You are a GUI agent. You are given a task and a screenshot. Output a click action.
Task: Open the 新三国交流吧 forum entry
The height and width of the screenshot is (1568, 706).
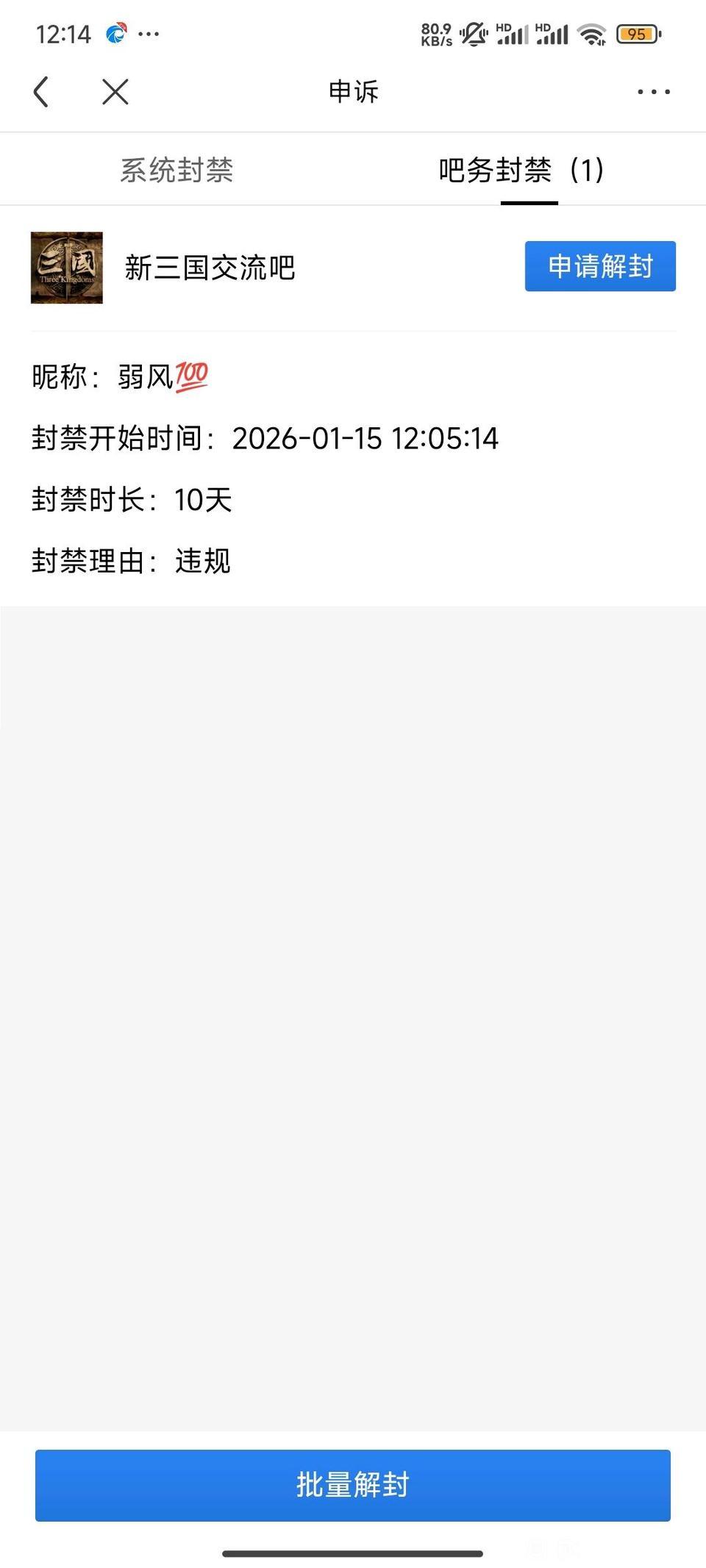click(210, 268)
